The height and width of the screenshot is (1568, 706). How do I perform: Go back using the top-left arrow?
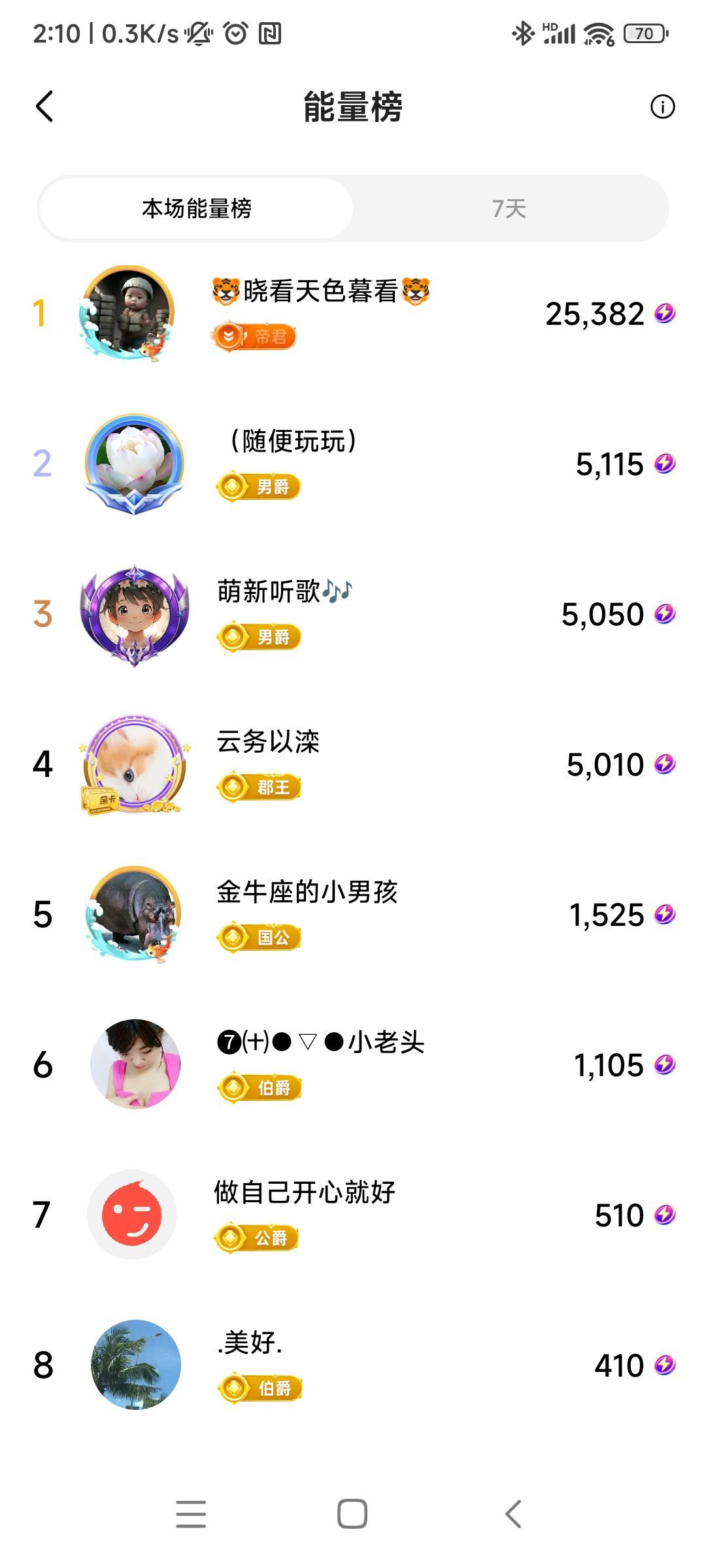coord(44,106)
